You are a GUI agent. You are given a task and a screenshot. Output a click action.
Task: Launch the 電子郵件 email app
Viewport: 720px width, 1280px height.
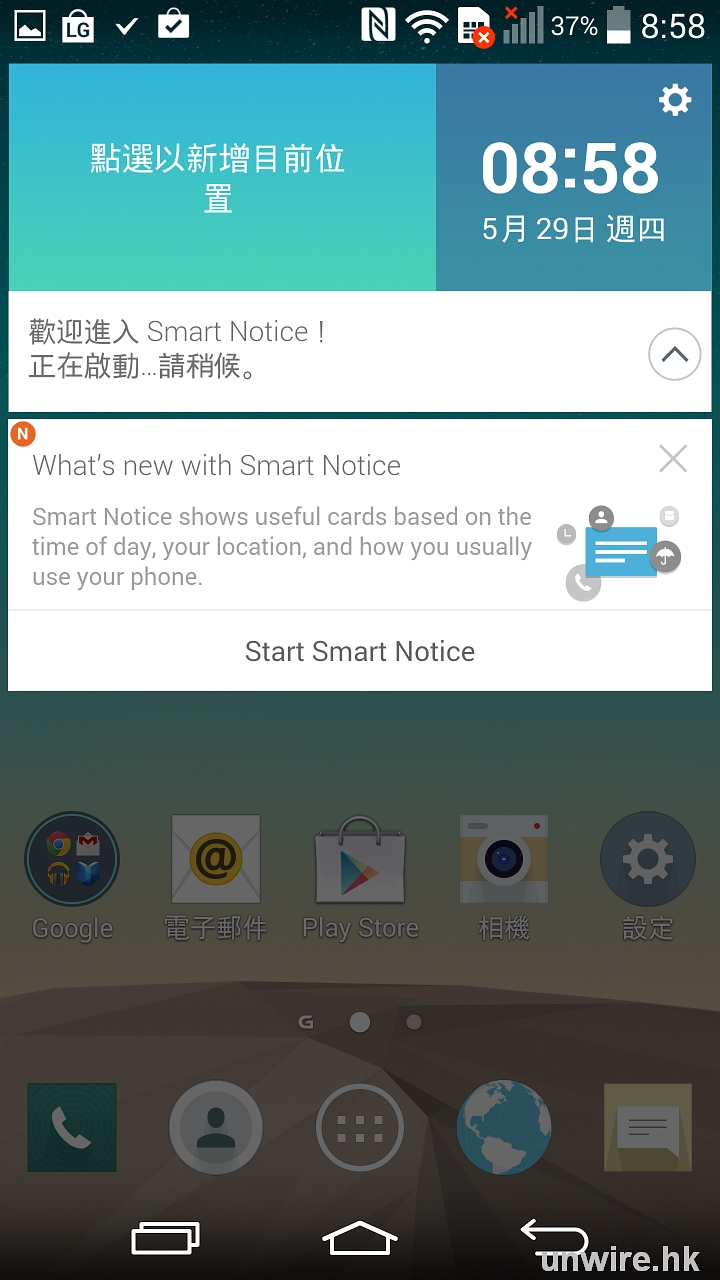click(x=216, y=860)
